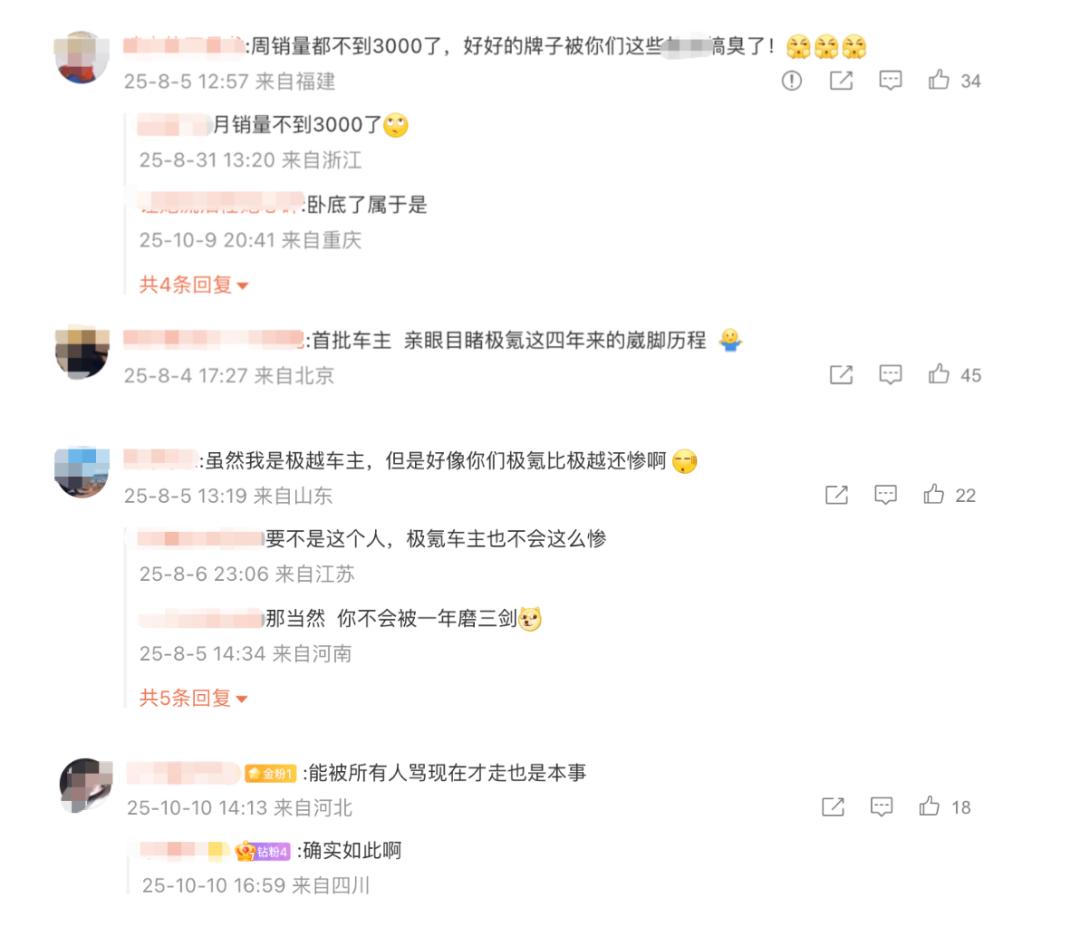Like the comment with 22 likes
The height and width of the screenshot is (946, 1080).
(x=934, y=495)
